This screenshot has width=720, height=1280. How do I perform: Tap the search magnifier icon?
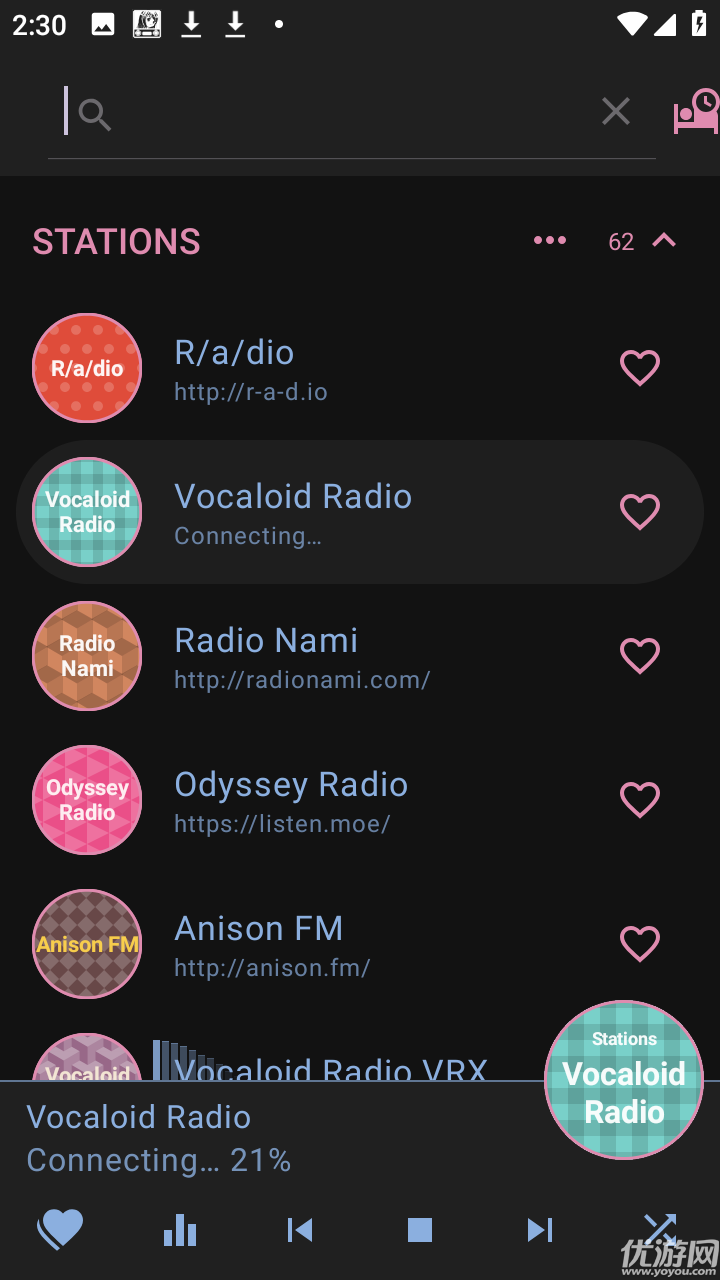pos(94,113)
